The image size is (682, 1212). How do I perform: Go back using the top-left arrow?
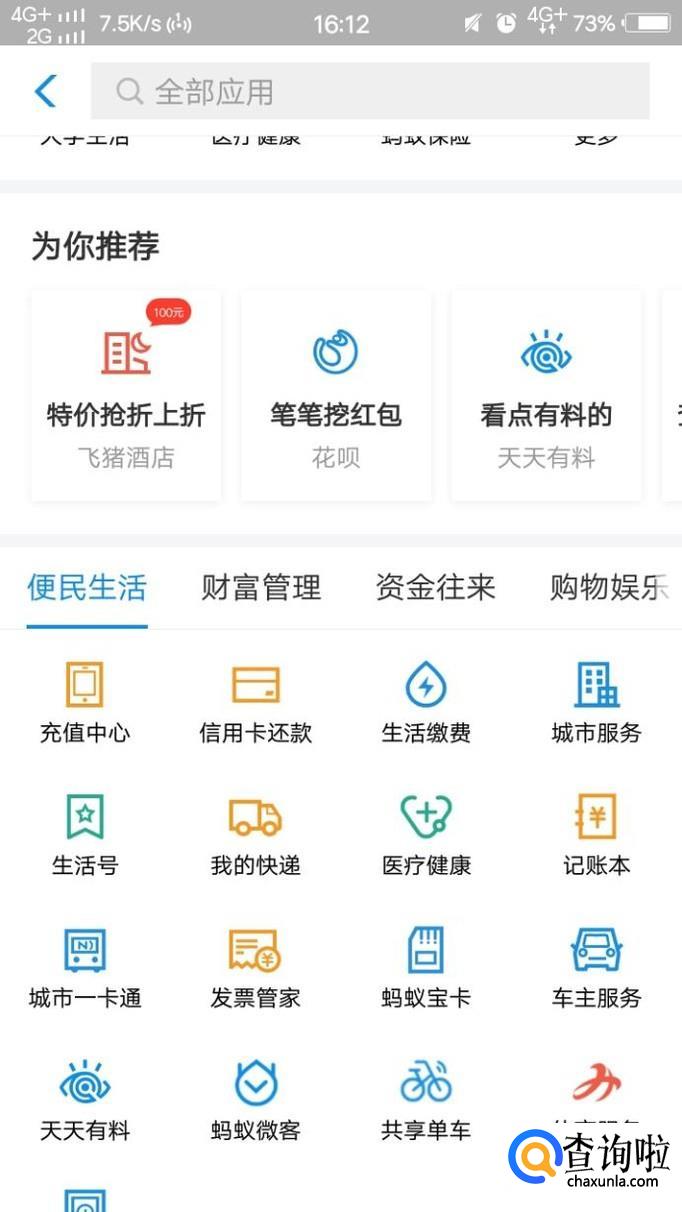[x=46, y=92]
